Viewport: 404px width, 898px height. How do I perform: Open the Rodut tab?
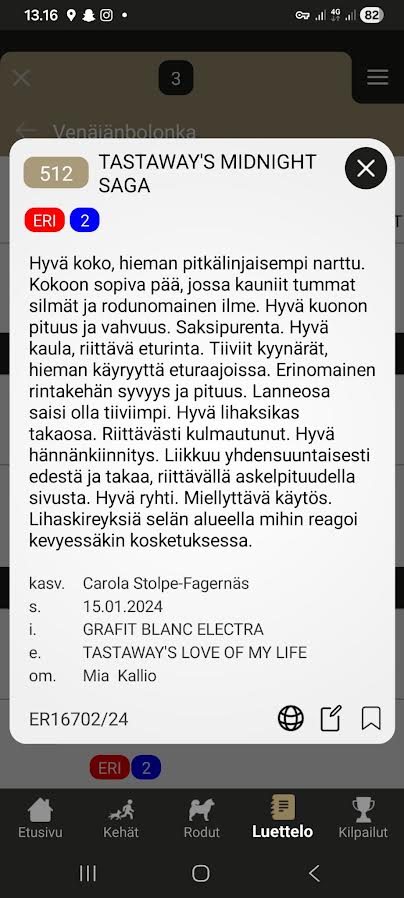(202, 817)
